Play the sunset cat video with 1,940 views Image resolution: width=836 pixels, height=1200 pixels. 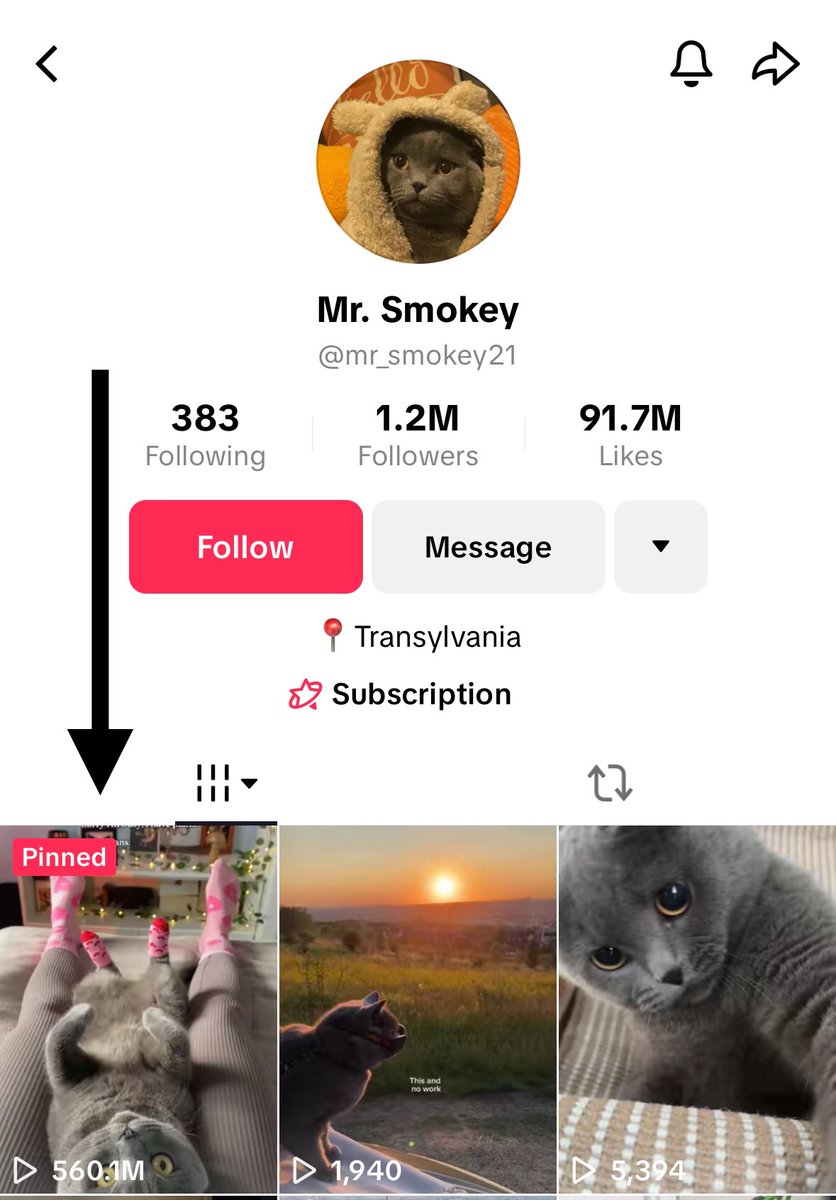[417, 1010]
